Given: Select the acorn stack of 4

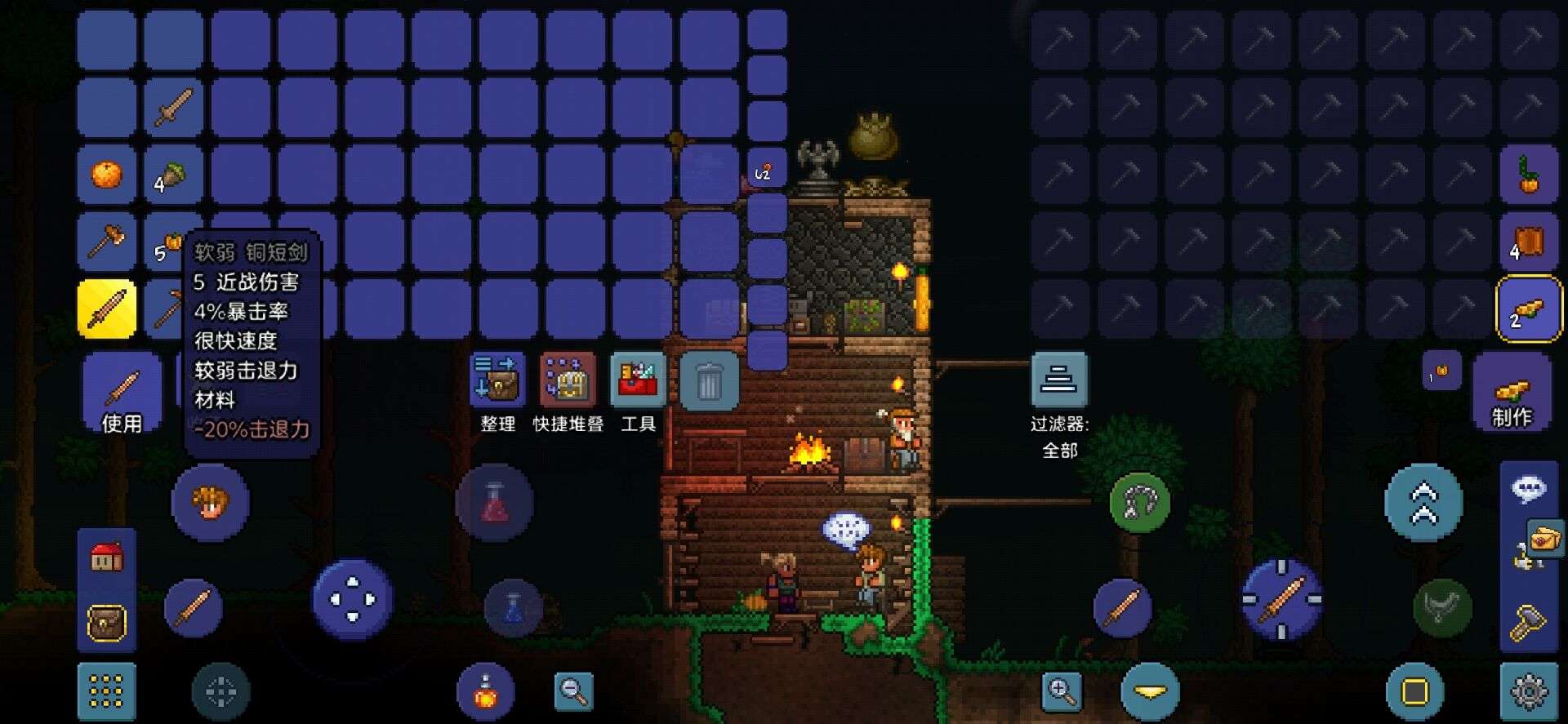Looking at the screenshot, I should tap(173, 174).
